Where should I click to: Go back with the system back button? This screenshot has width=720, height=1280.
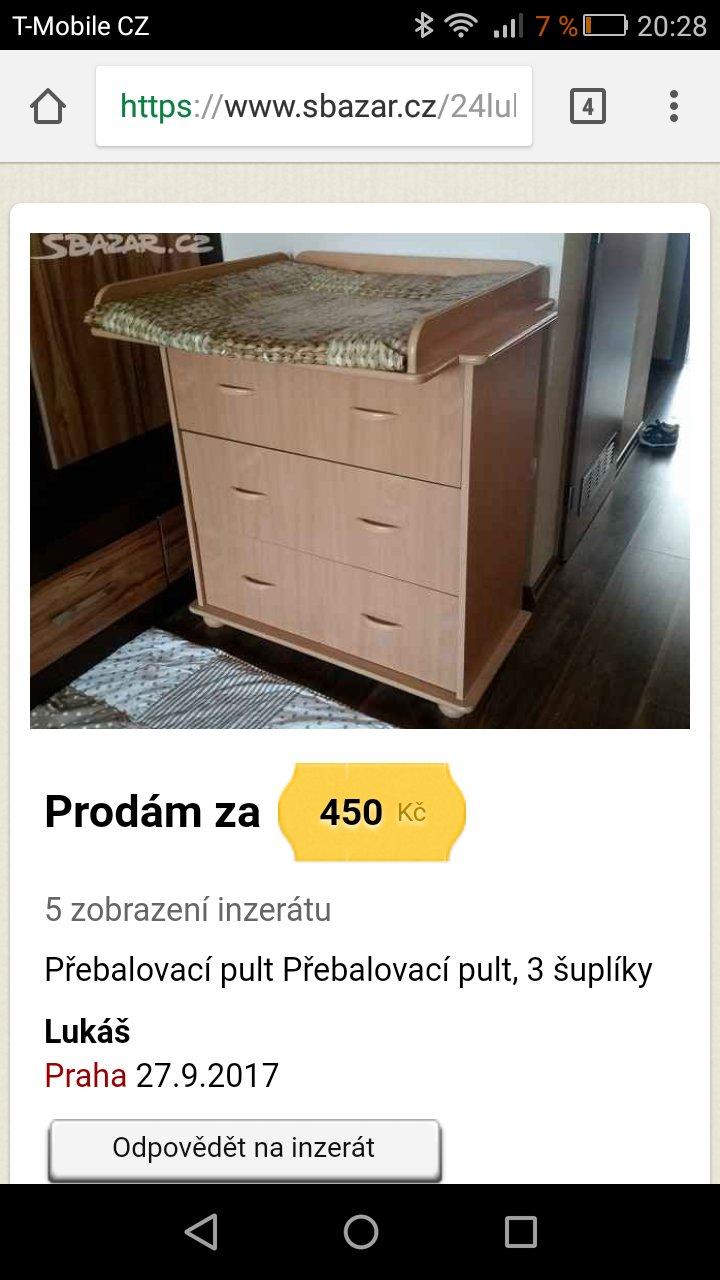click(201, 1232)
